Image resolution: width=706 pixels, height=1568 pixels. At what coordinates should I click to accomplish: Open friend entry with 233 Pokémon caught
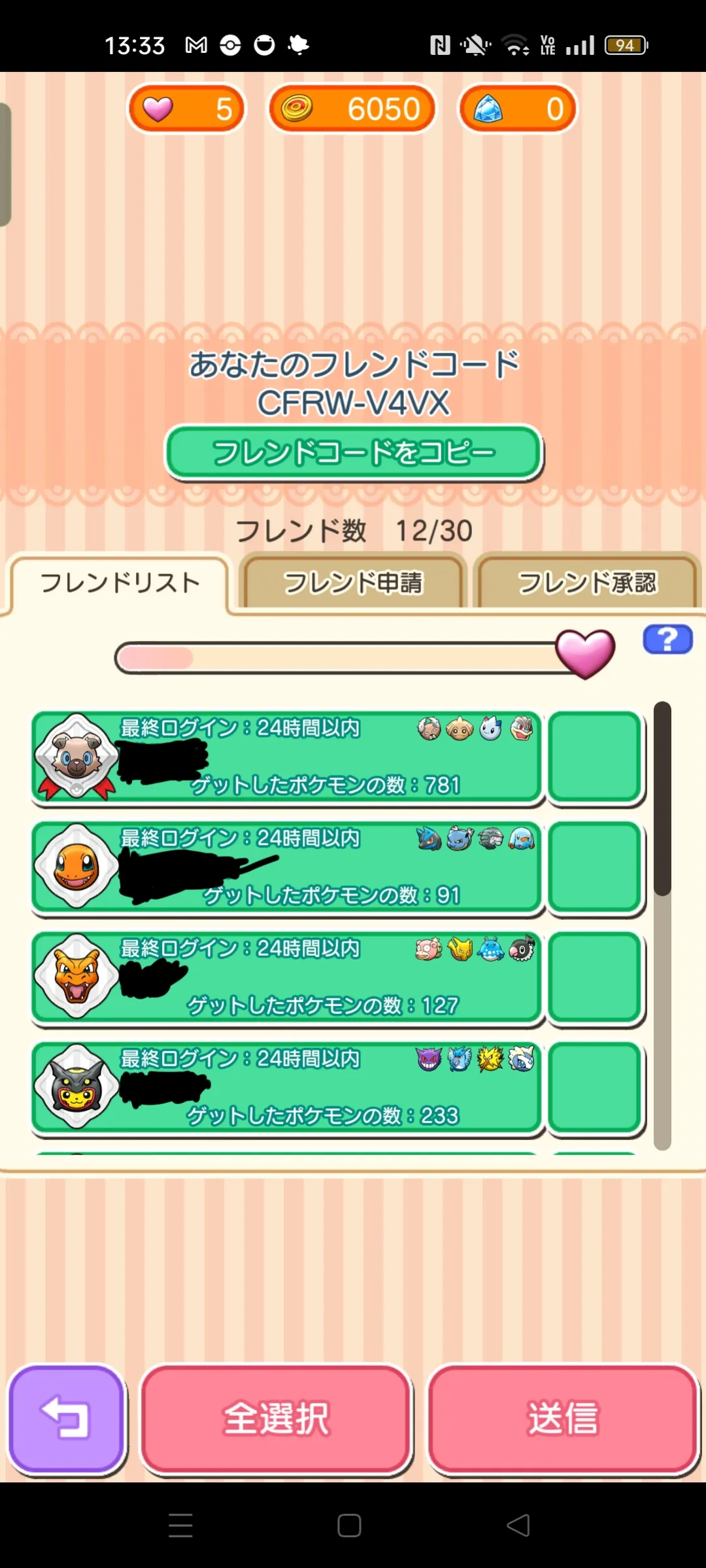(287, 1088)
